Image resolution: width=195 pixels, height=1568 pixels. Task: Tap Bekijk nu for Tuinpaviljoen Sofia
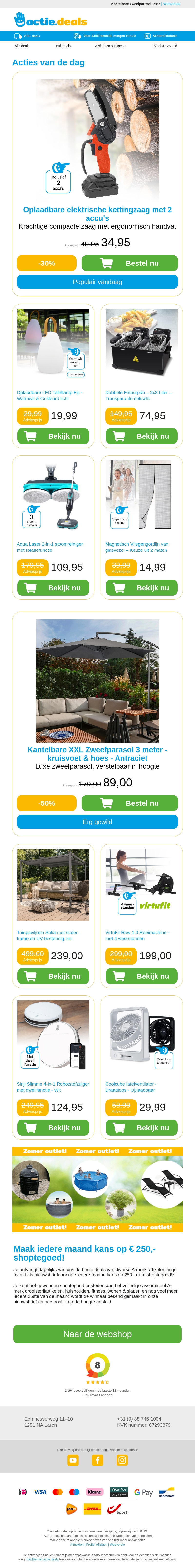tap(53, 976)
